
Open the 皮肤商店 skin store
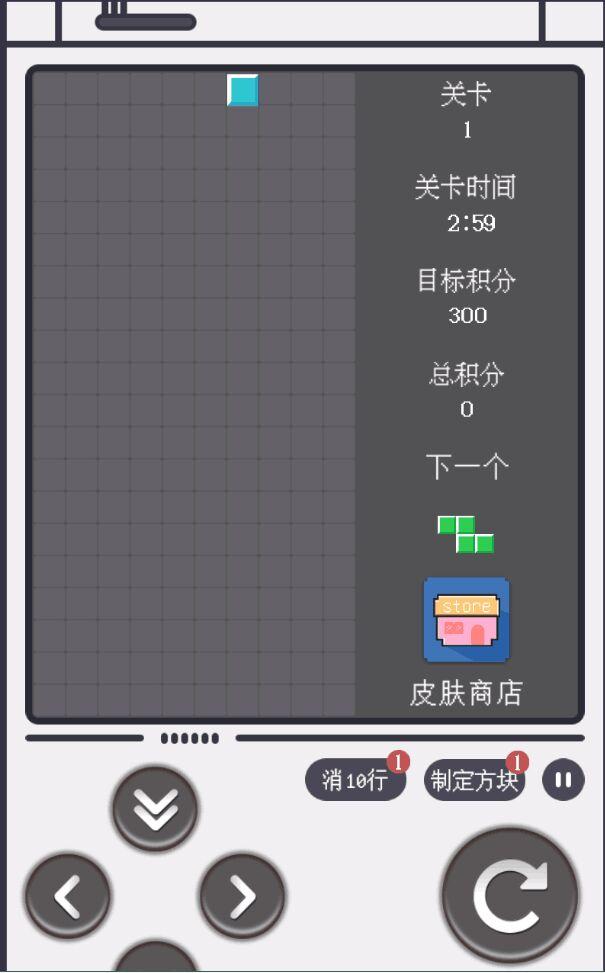pyautogui.click(x=466, y=620)
